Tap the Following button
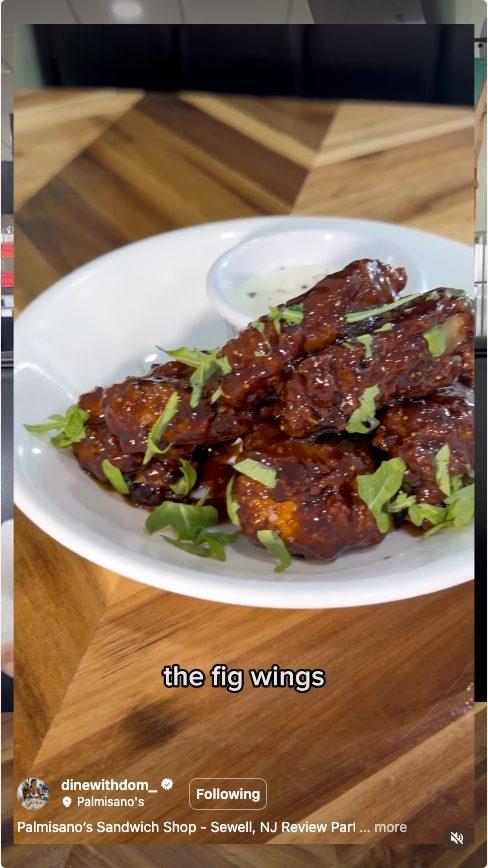 coord(228,794)
